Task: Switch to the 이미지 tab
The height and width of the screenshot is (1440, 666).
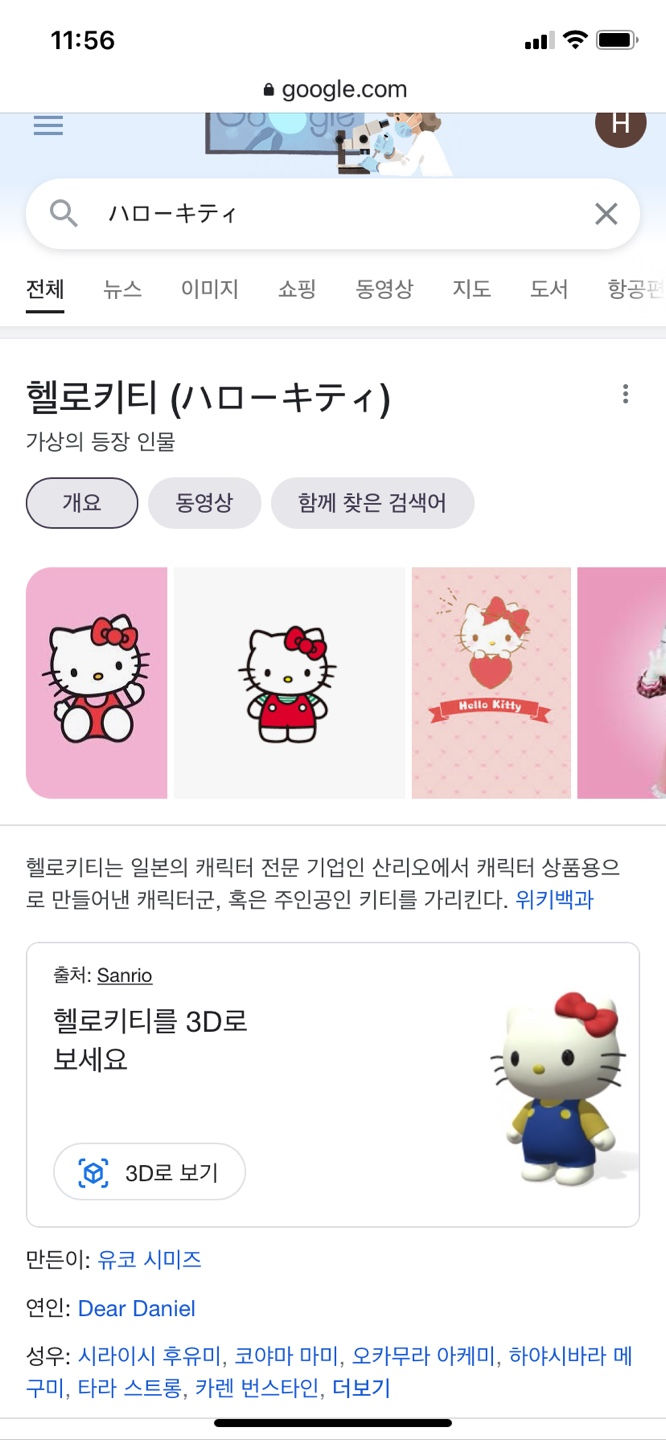Action: pyautogui.click(x=210, y=290)
